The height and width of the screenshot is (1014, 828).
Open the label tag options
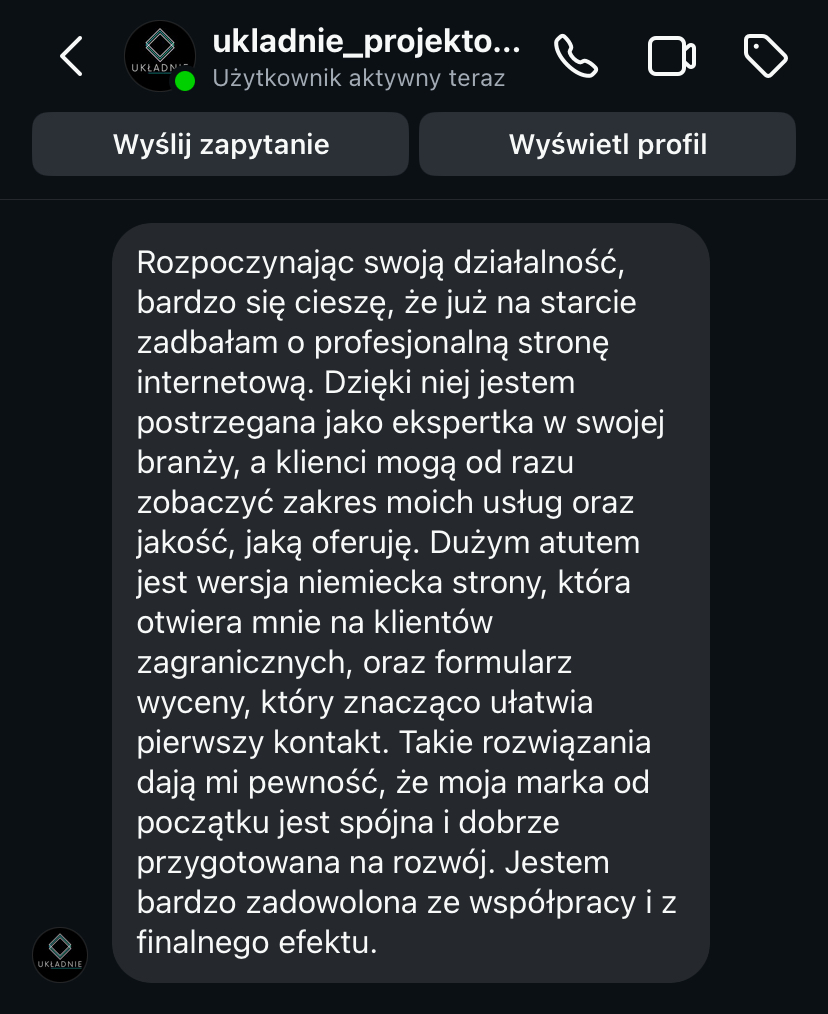pyautogui.click(x=766, y=56)
